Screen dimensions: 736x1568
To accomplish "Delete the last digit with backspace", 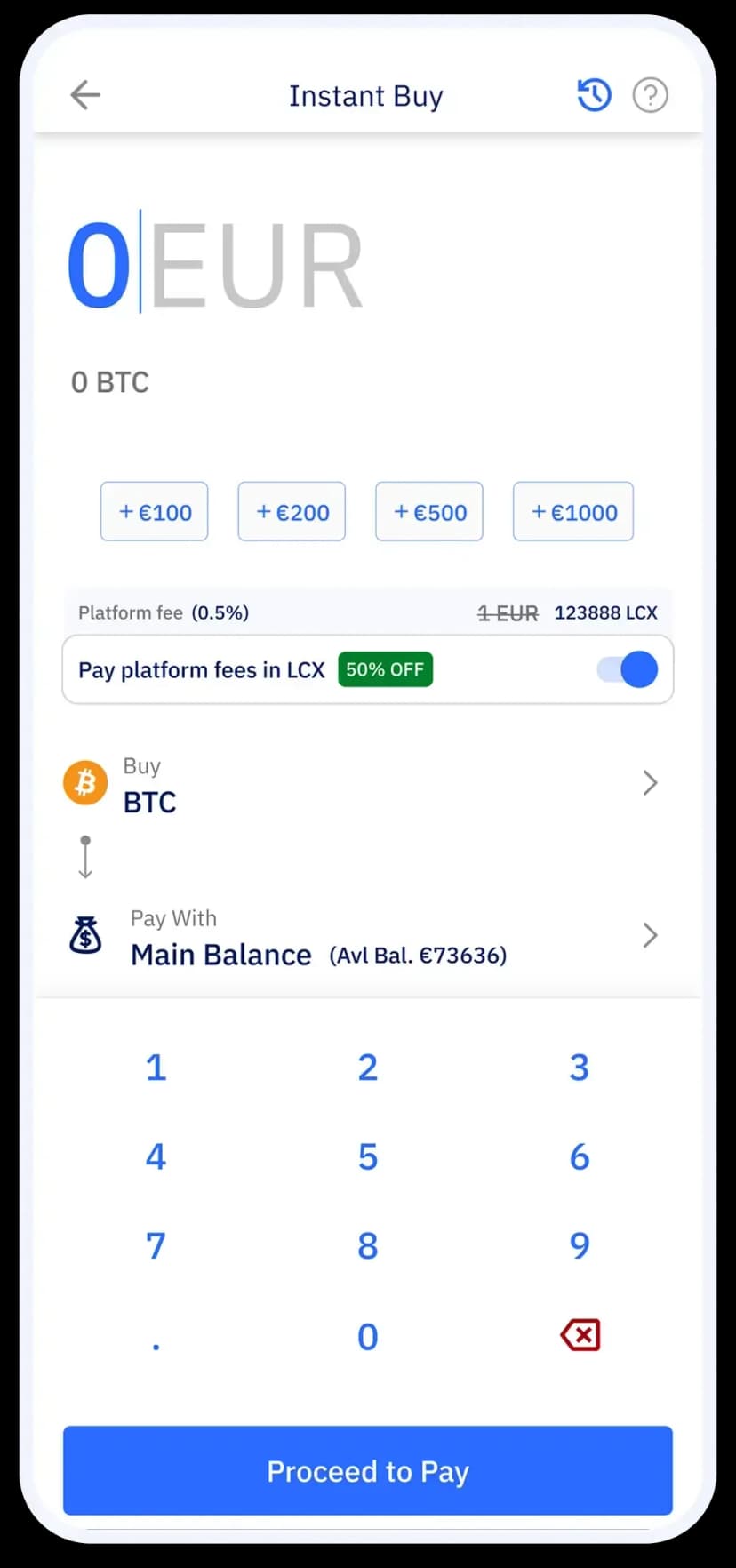I will coord(580,1335).
